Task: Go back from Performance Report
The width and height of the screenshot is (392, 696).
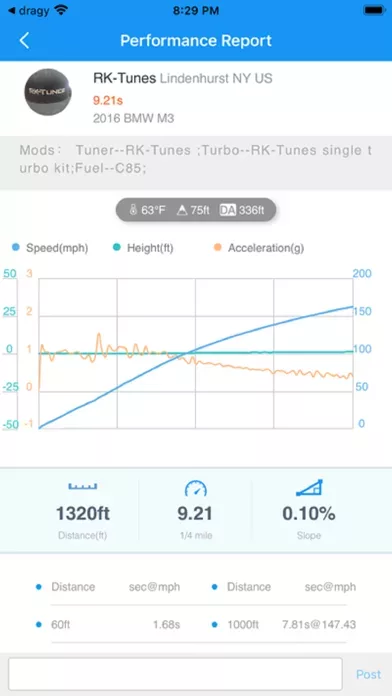Action: (24, 41)
